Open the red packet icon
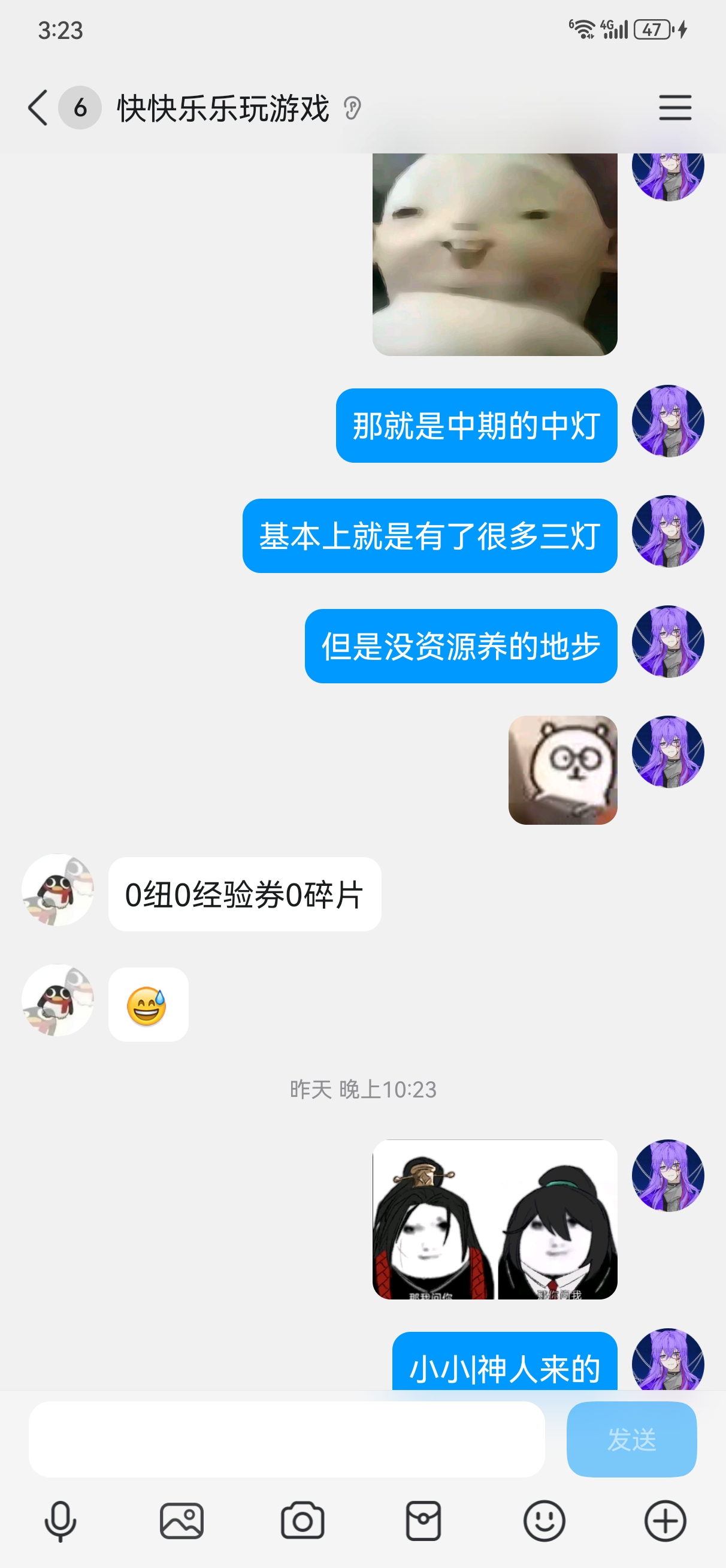726x1568 pixels. pos(423,1521)
